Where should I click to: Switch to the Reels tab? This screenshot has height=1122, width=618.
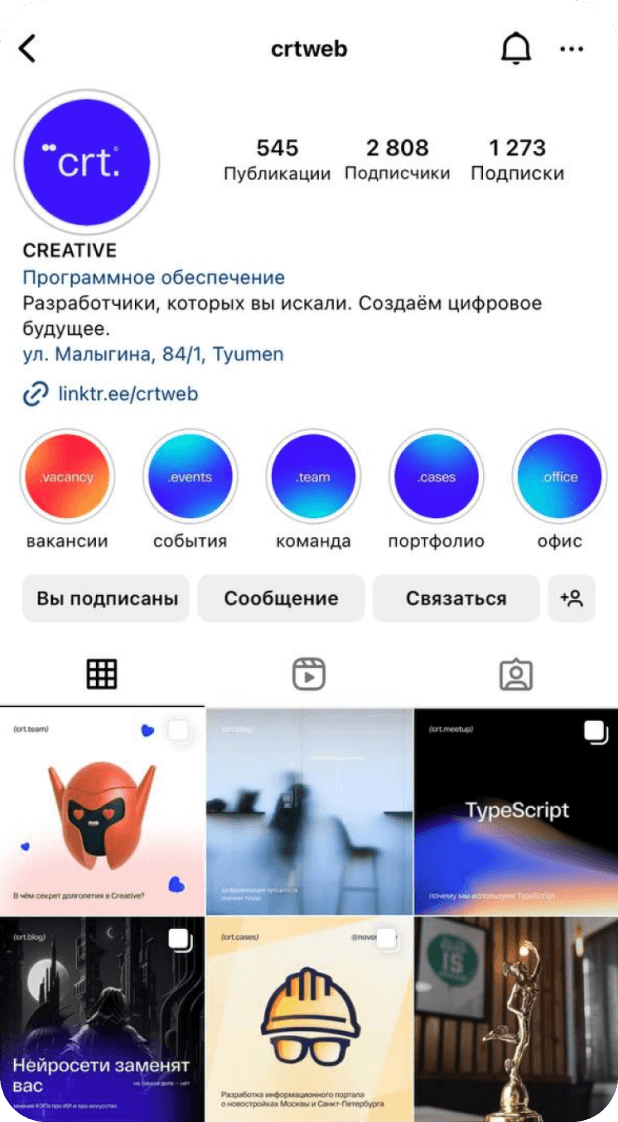(309, 674)
